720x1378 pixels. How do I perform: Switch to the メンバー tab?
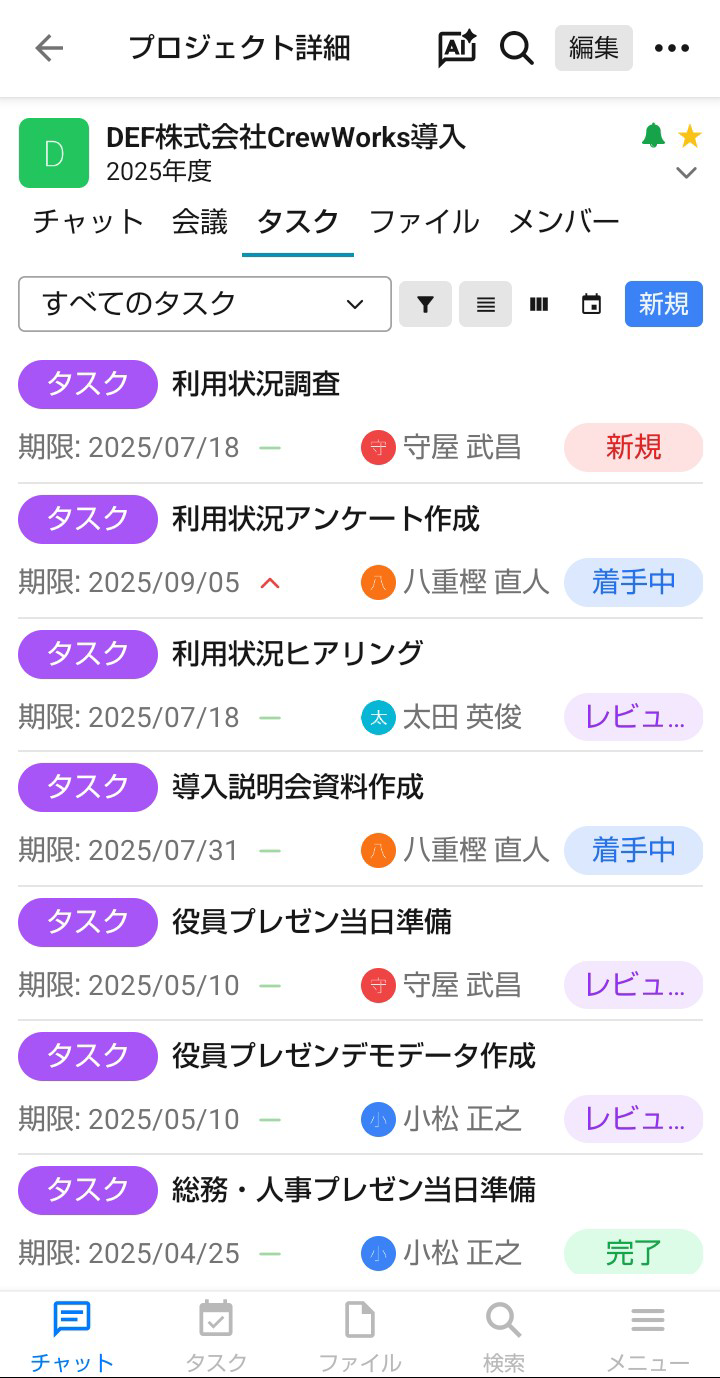click(564, 222)
